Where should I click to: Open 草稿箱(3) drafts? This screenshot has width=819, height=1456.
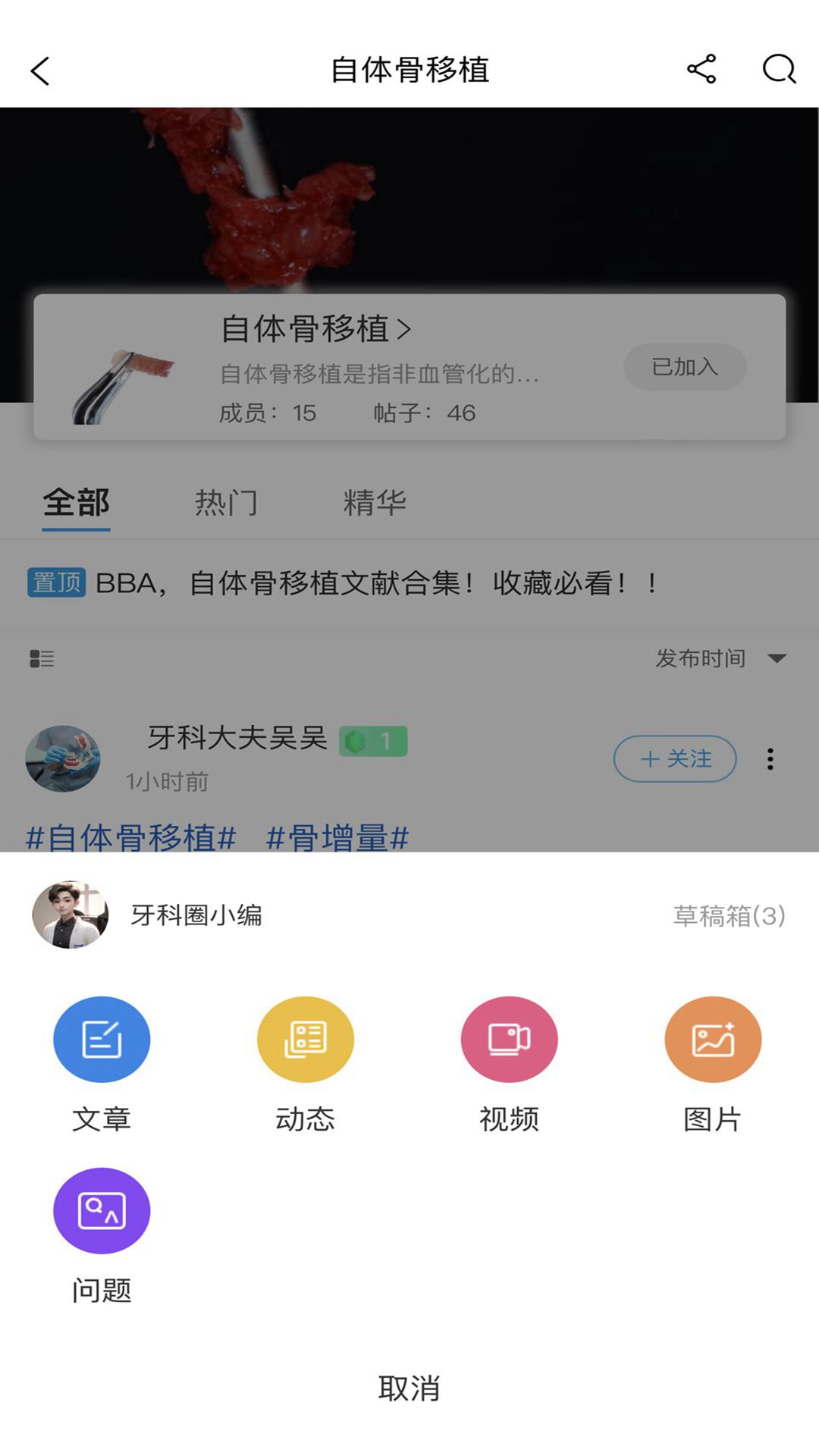729,916
